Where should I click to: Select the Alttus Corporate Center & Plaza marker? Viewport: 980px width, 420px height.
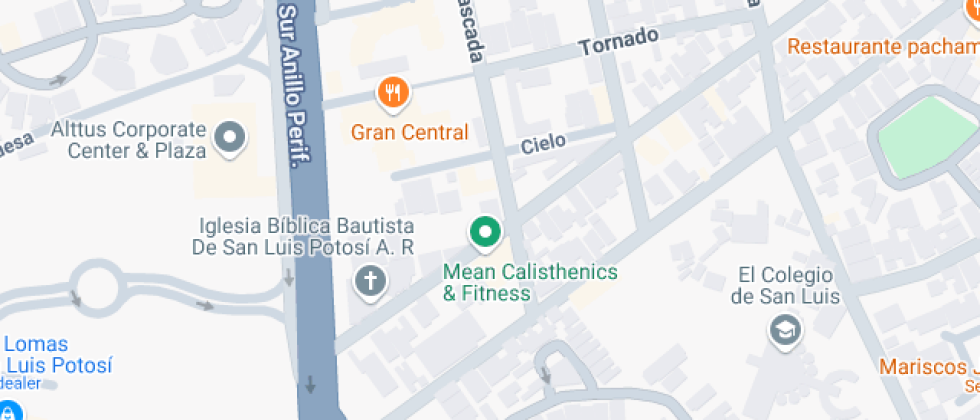[x=229, y=138]
